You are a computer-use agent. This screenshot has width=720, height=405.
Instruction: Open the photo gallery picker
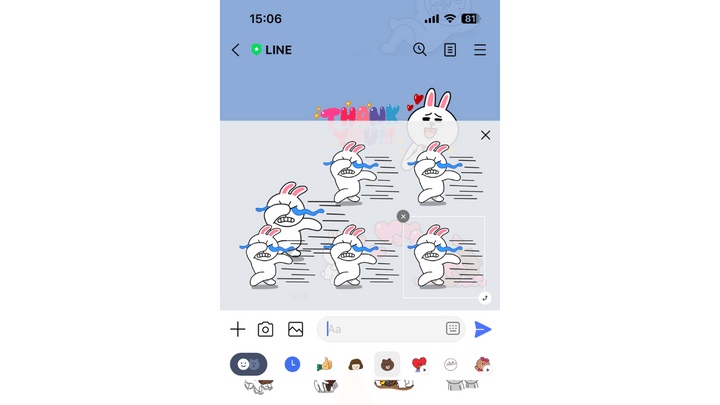(x=296, y=329)
